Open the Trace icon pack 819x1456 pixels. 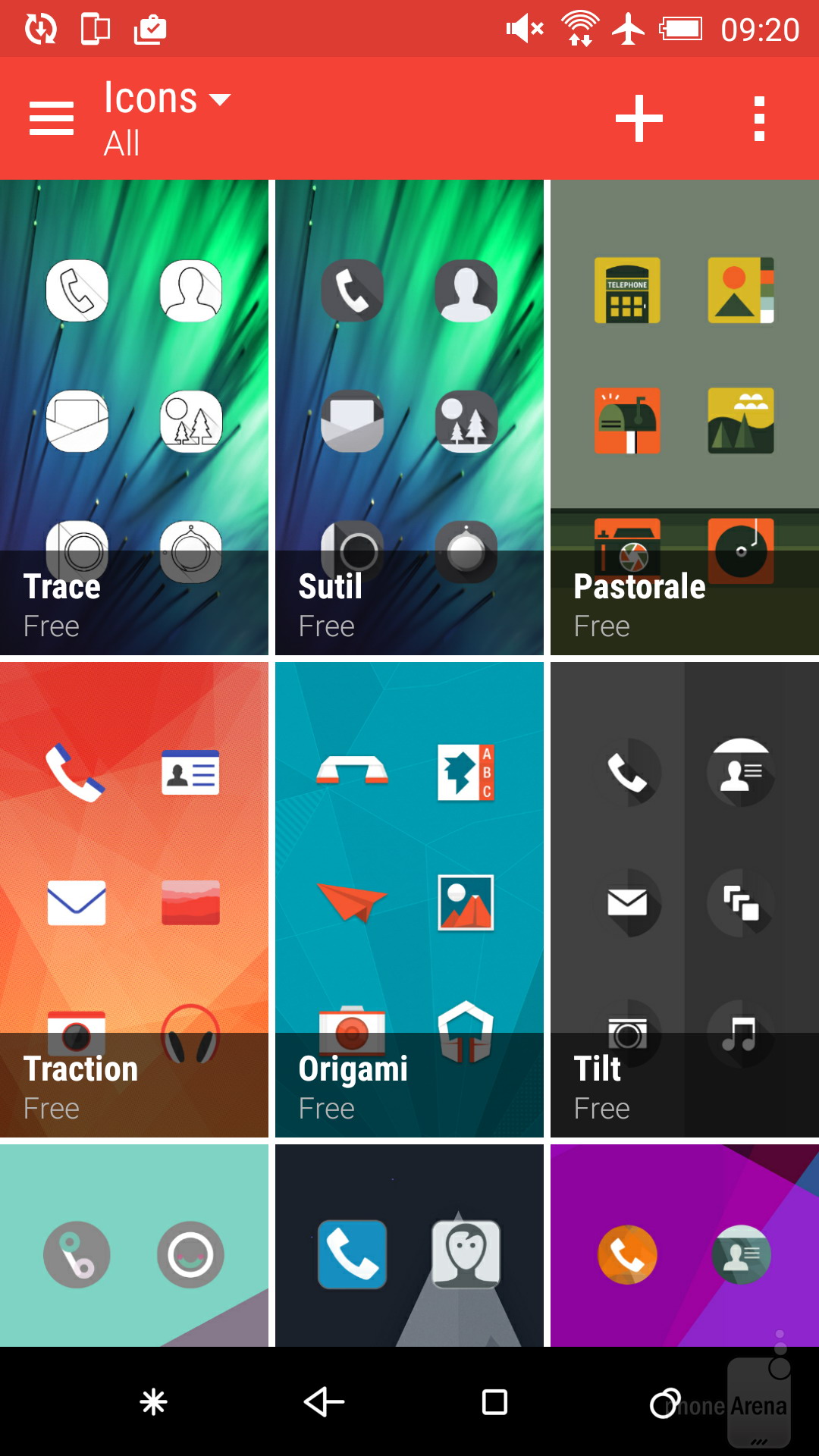coord(134,417)
